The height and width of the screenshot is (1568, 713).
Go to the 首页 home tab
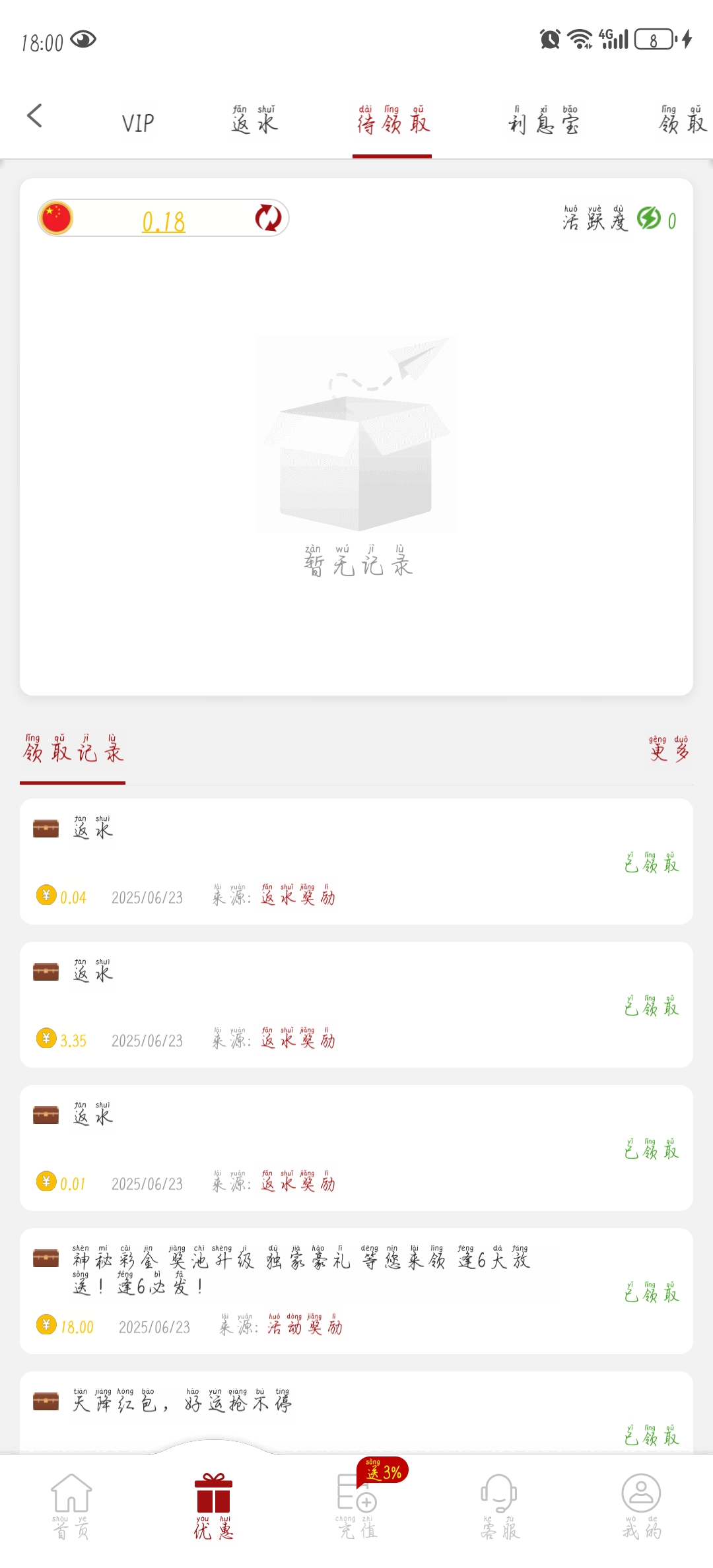(71, 1506)
